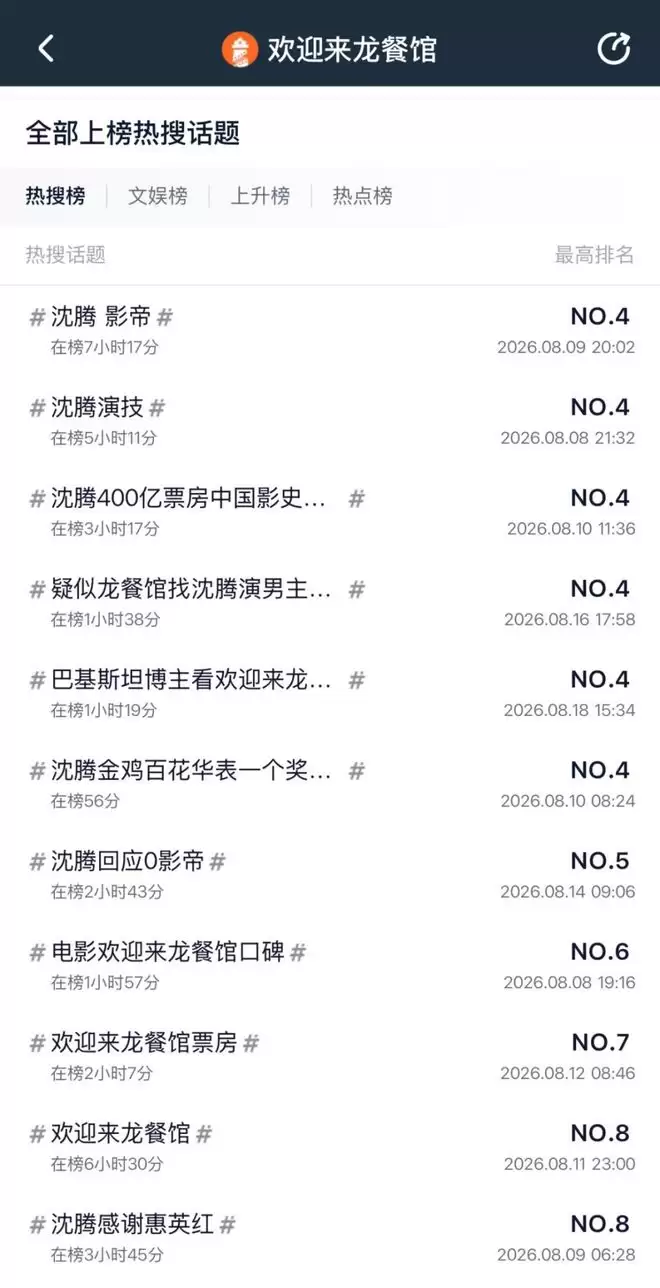View topic #欢迎来龙餐馆票房#
Image resolution: width=660 pixels, height=1288 pixels.
(x=330, y=1057)
